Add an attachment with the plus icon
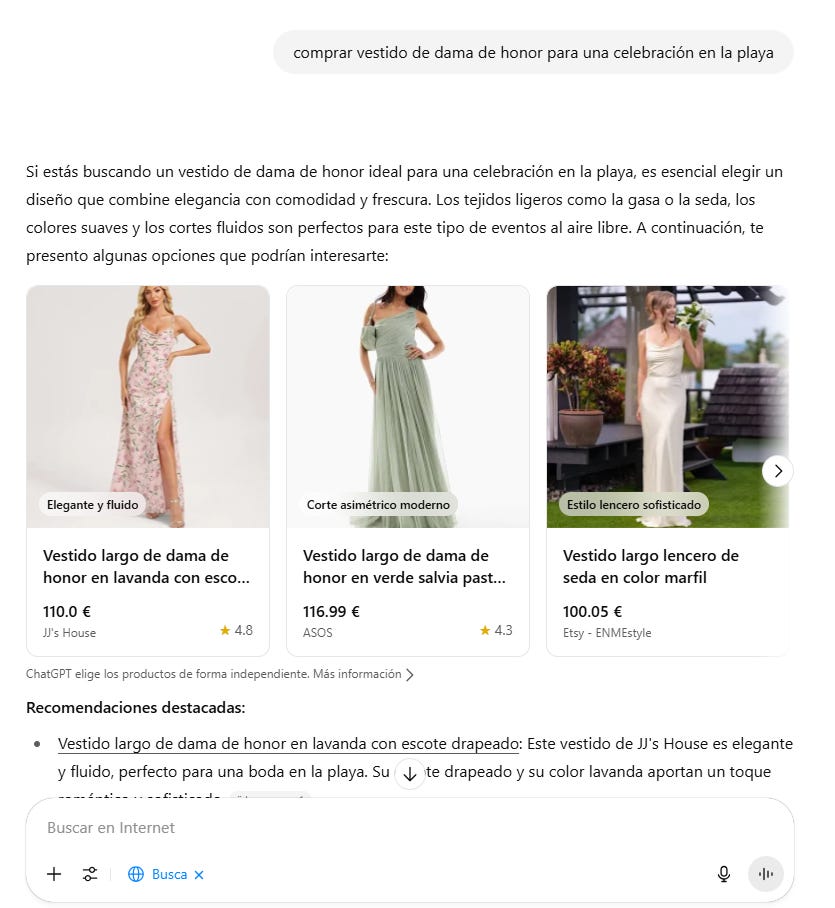The image size is (835, 908). [54, 874]
